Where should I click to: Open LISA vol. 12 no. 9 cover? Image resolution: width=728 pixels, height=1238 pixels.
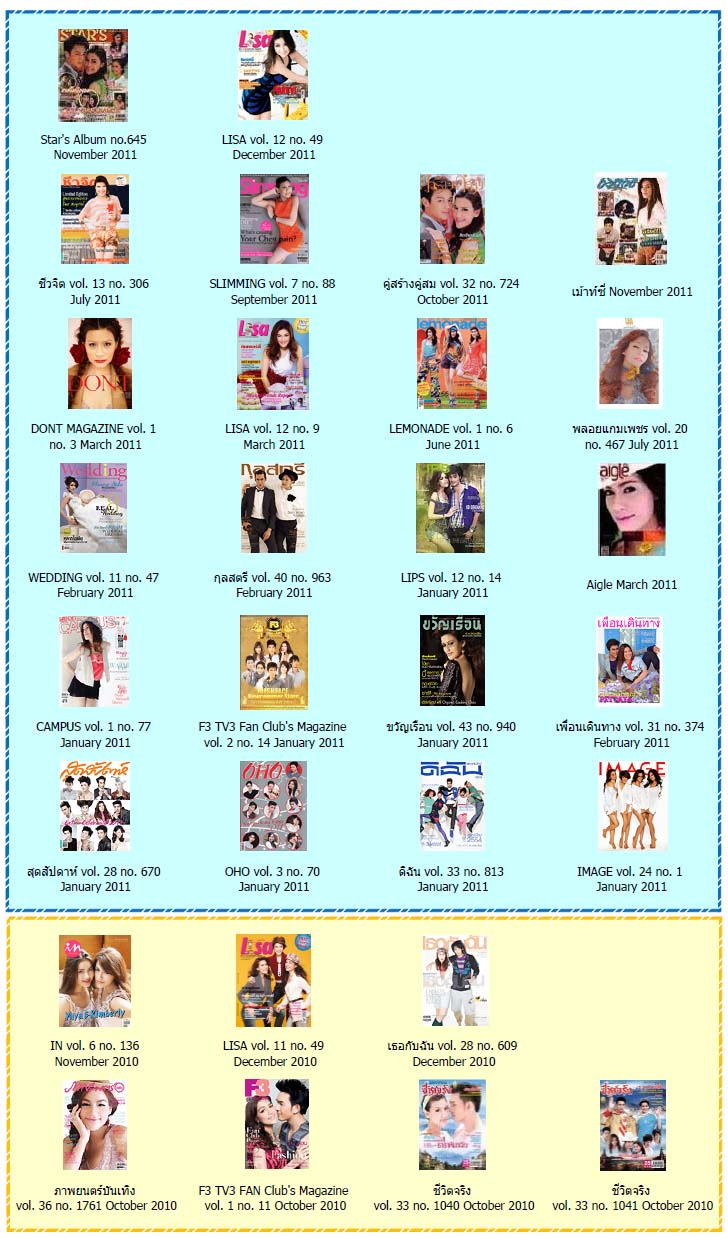(273, 363)
